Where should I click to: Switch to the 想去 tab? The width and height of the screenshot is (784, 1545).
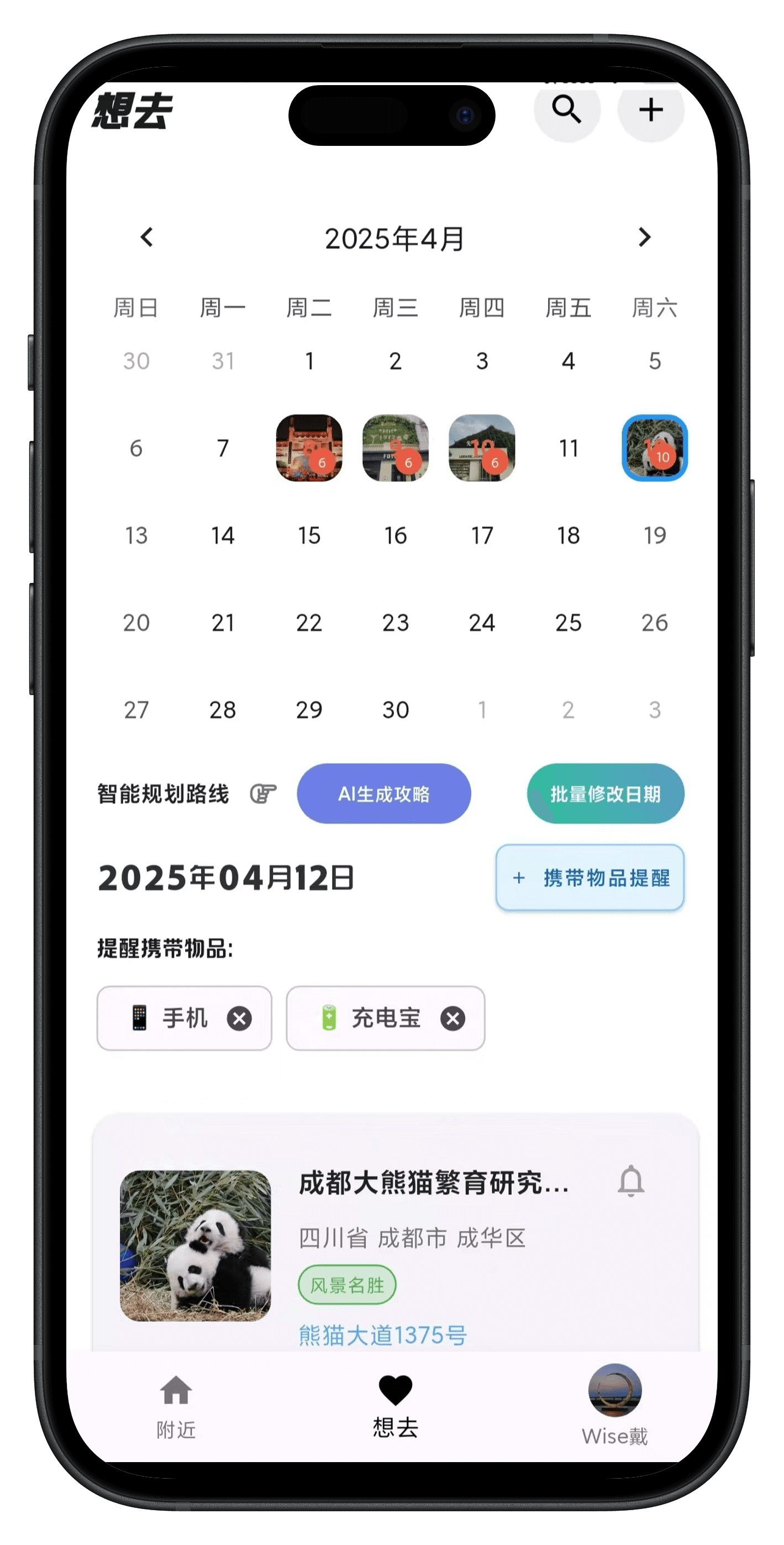(395, 1406)
